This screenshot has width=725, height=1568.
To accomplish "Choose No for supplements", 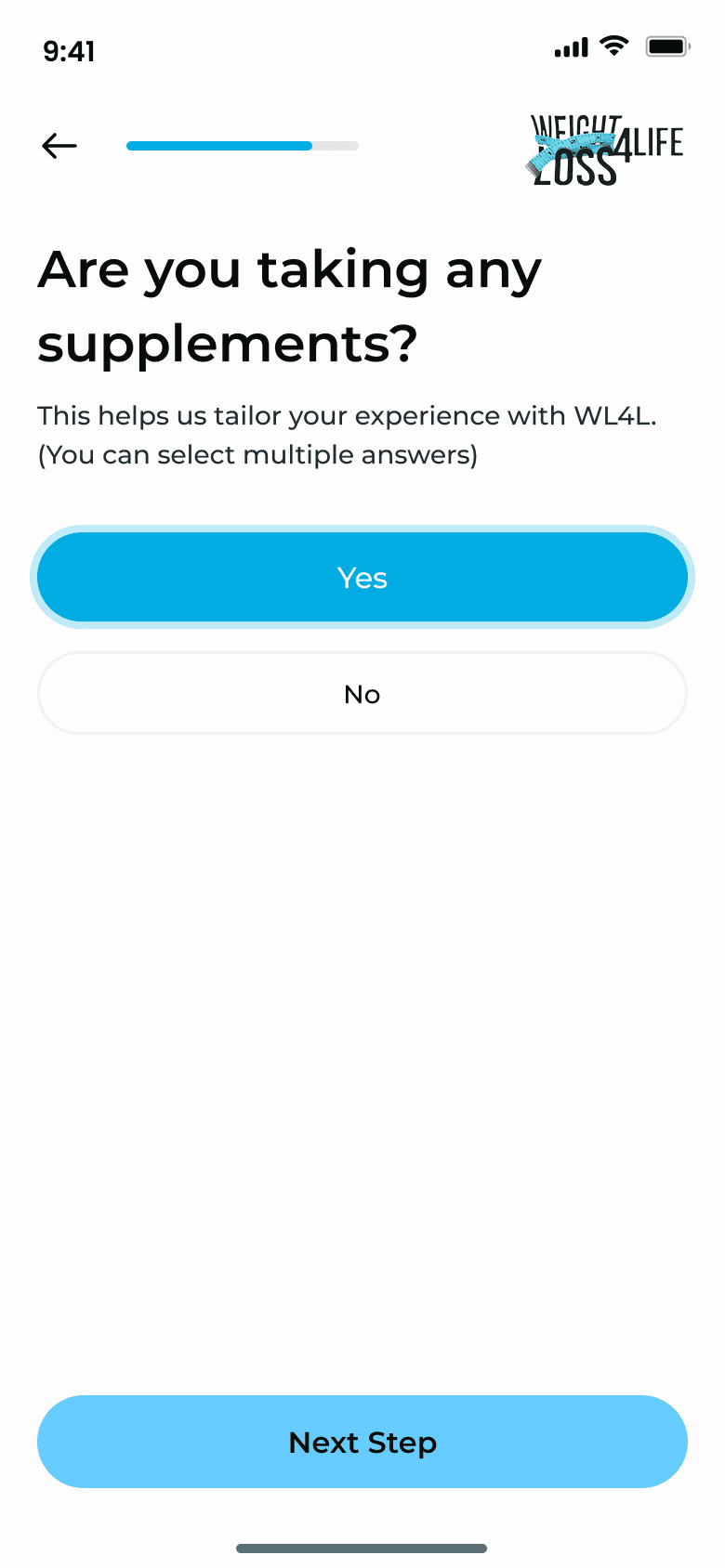I will point(362,694).
